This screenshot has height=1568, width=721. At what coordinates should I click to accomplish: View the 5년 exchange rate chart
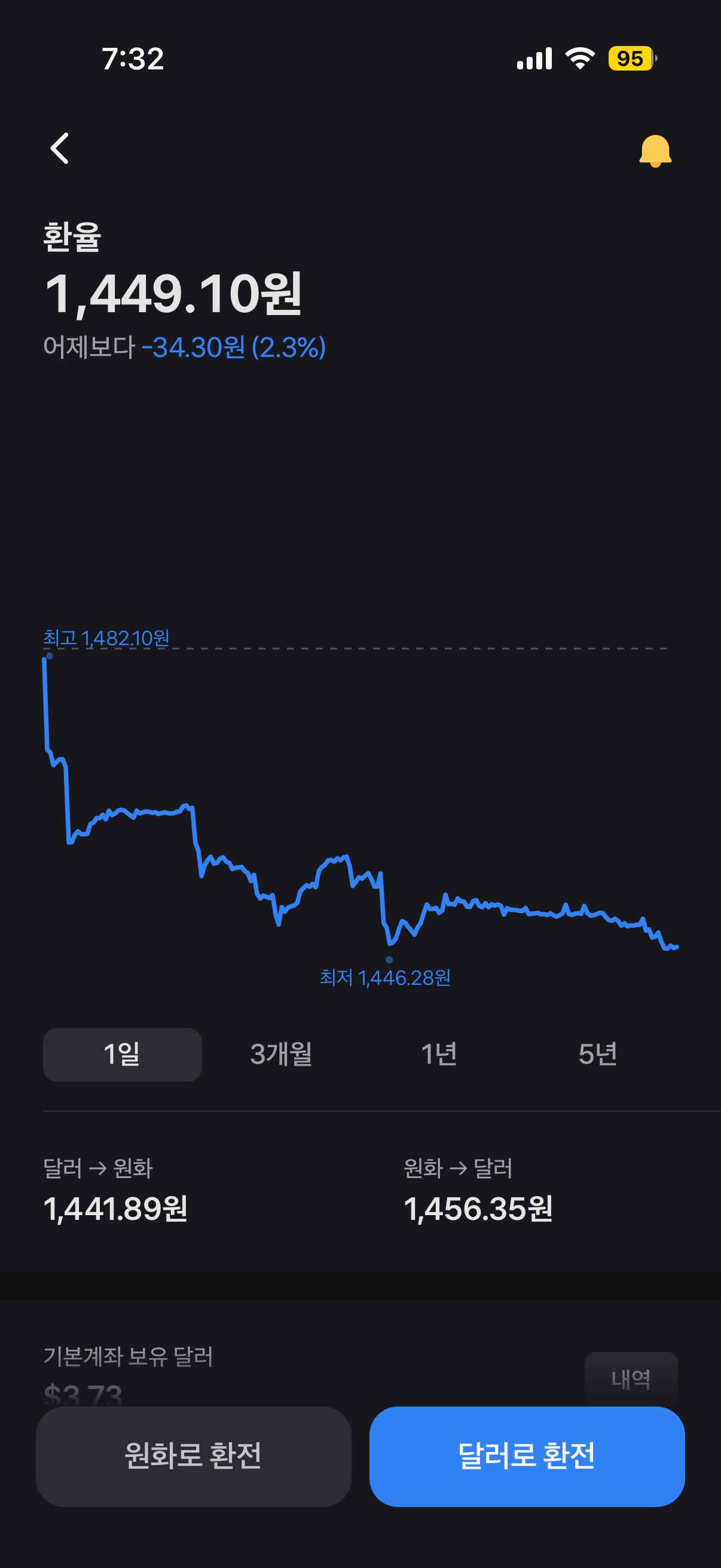(x=597, y=1054)
